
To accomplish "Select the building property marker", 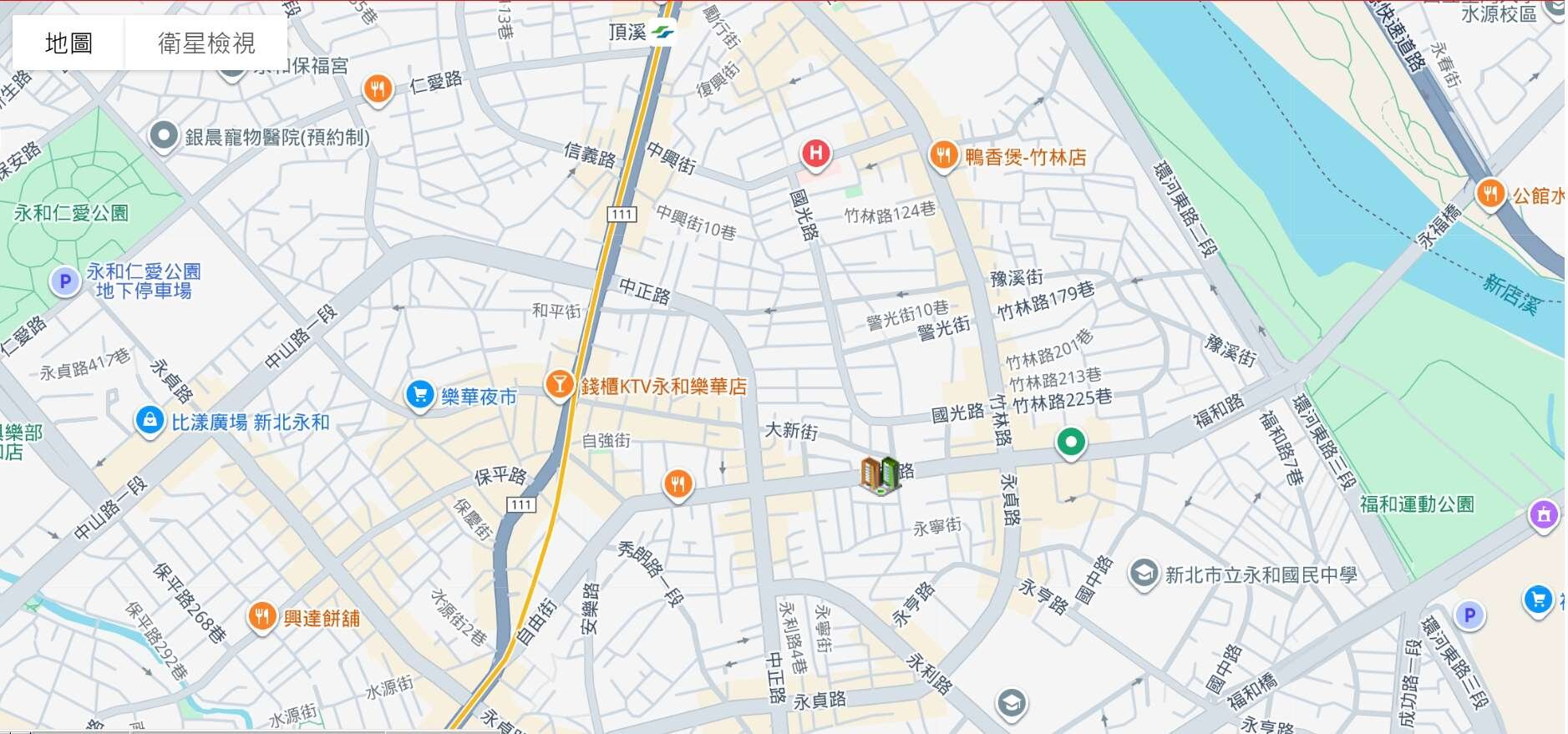I will click(880, 475).
